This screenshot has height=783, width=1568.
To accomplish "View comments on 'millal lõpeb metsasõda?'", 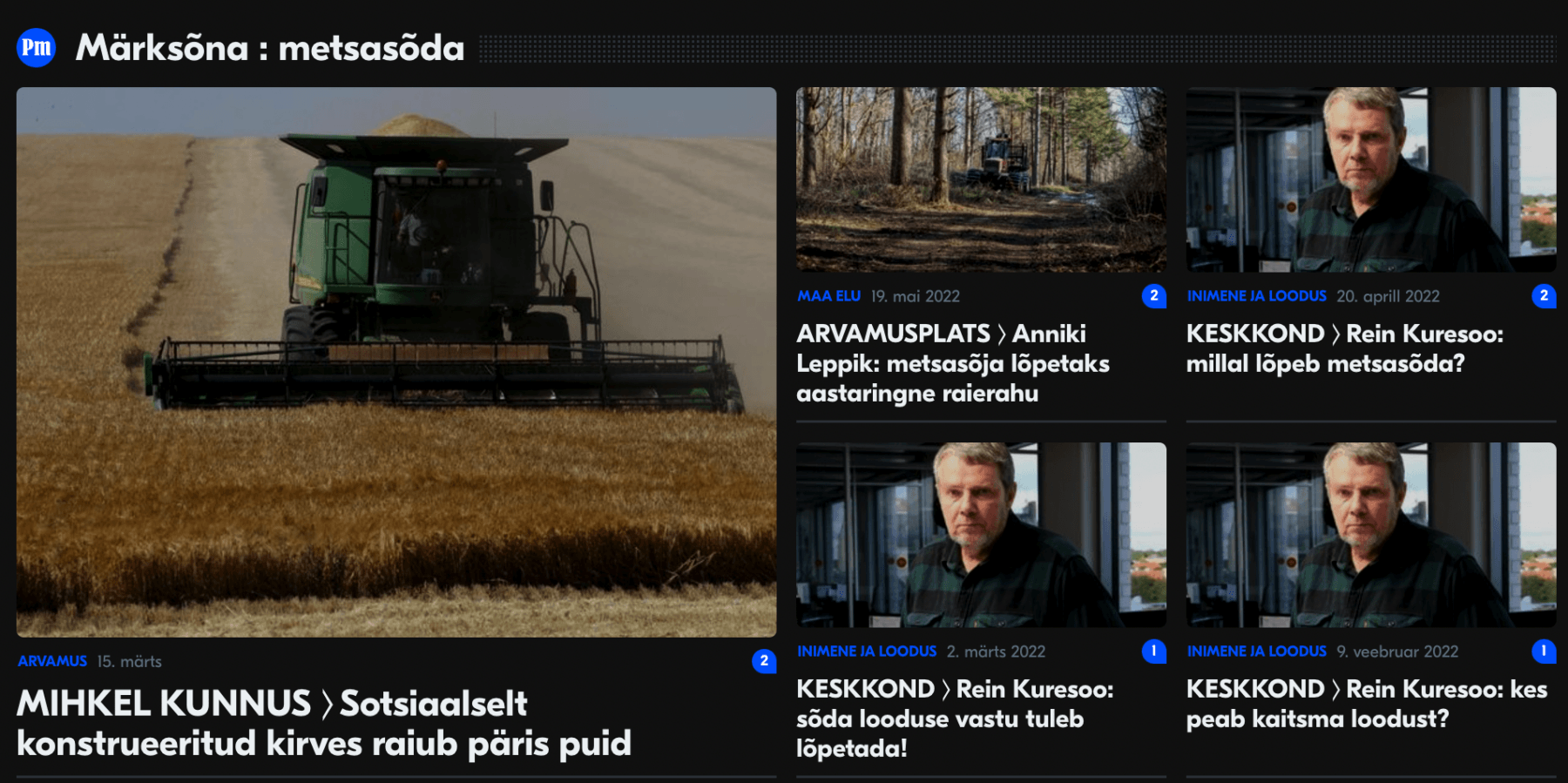I will pyautogui.click(x=1544, y=296).
